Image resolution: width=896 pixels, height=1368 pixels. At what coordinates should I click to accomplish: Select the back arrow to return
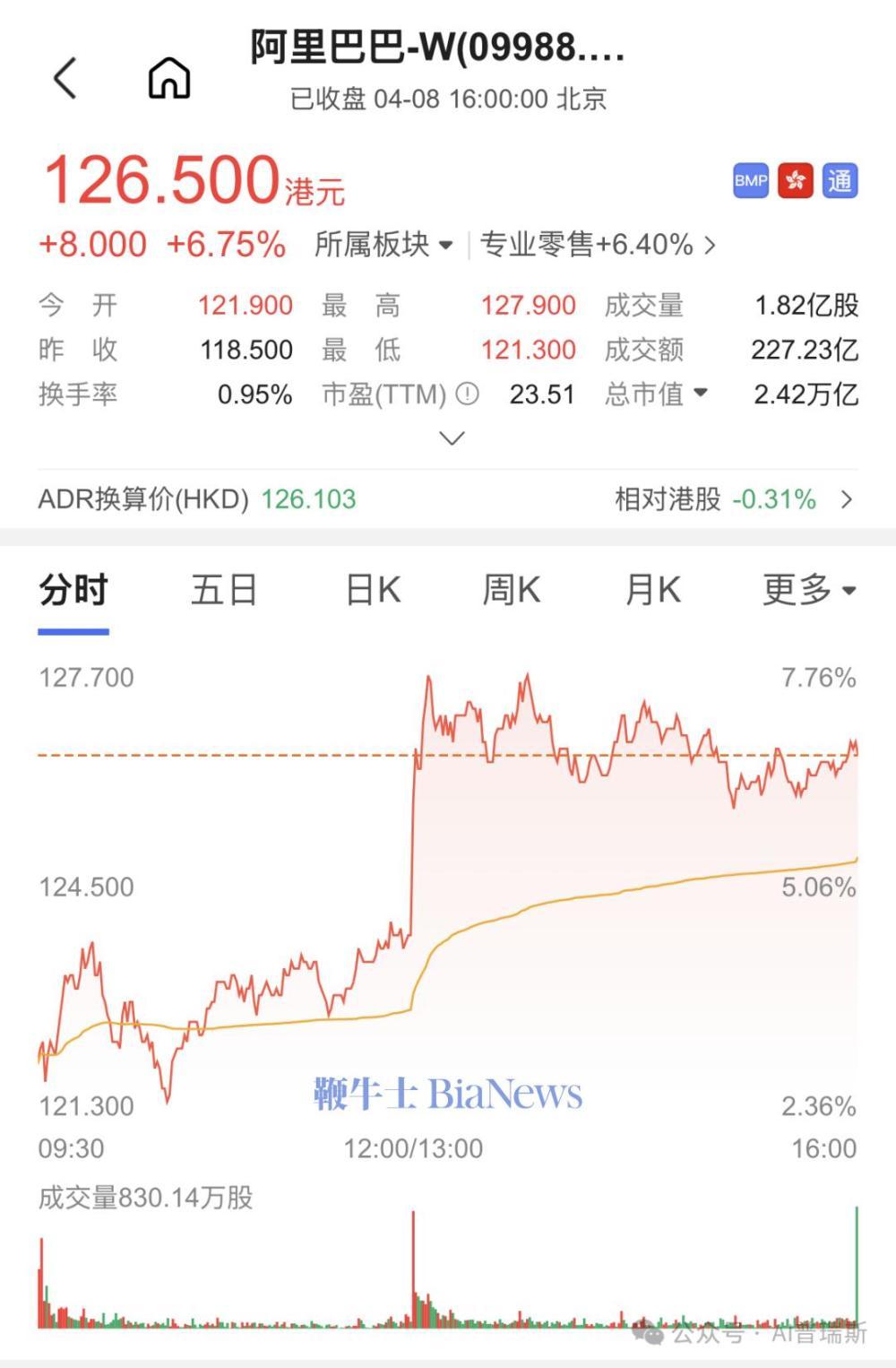[65, 77]
